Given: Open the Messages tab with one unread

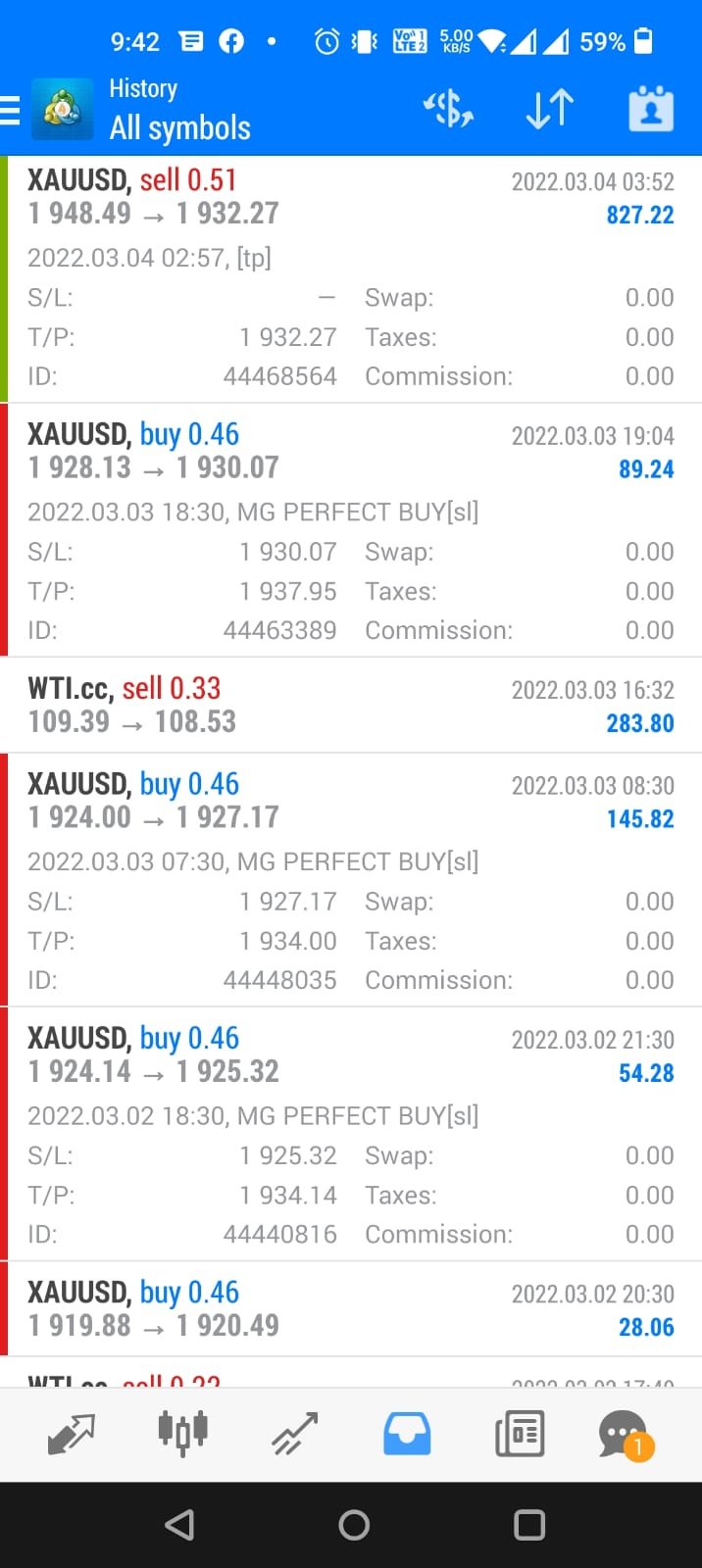Looking at the screenshot, I should pos(624,1435).
